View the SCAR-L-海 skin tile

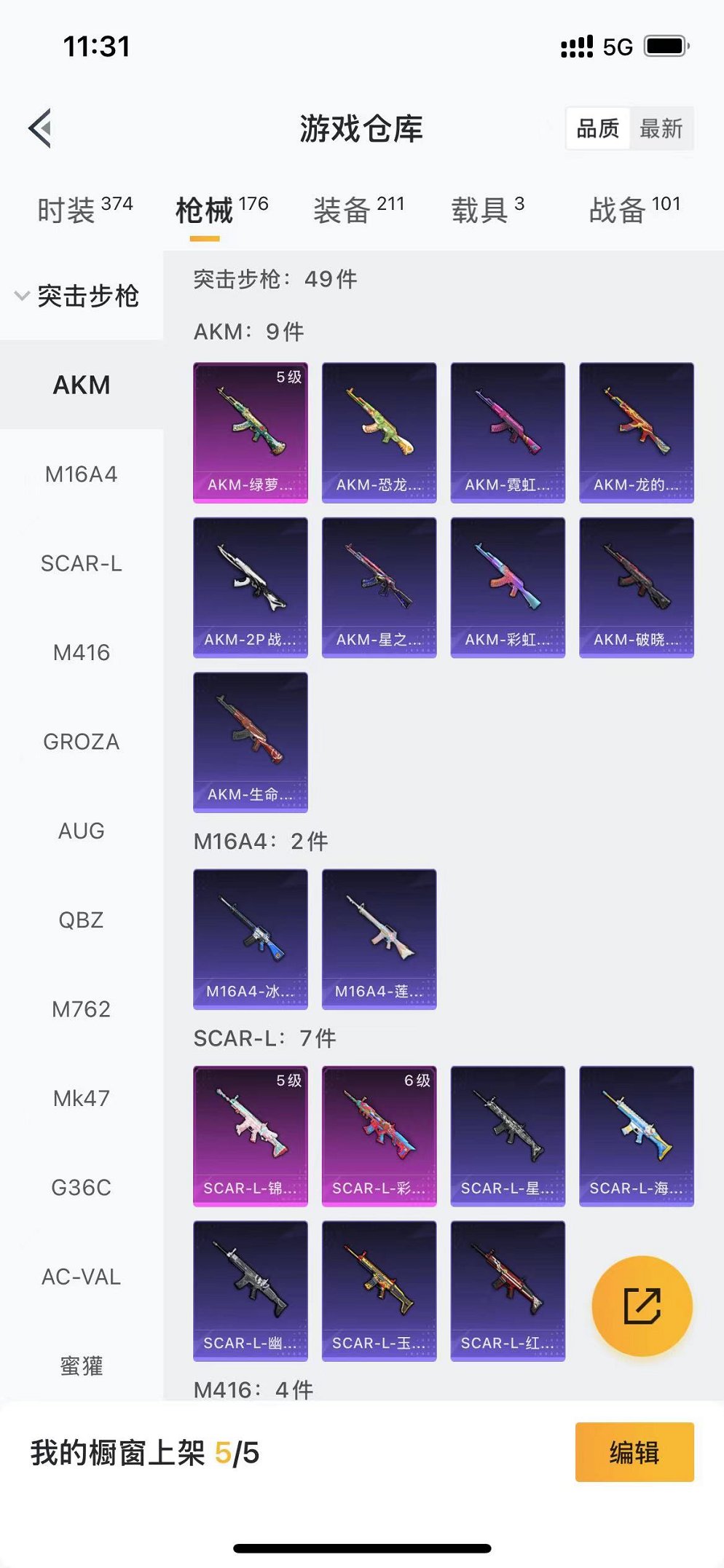[x=636, y=1136]
